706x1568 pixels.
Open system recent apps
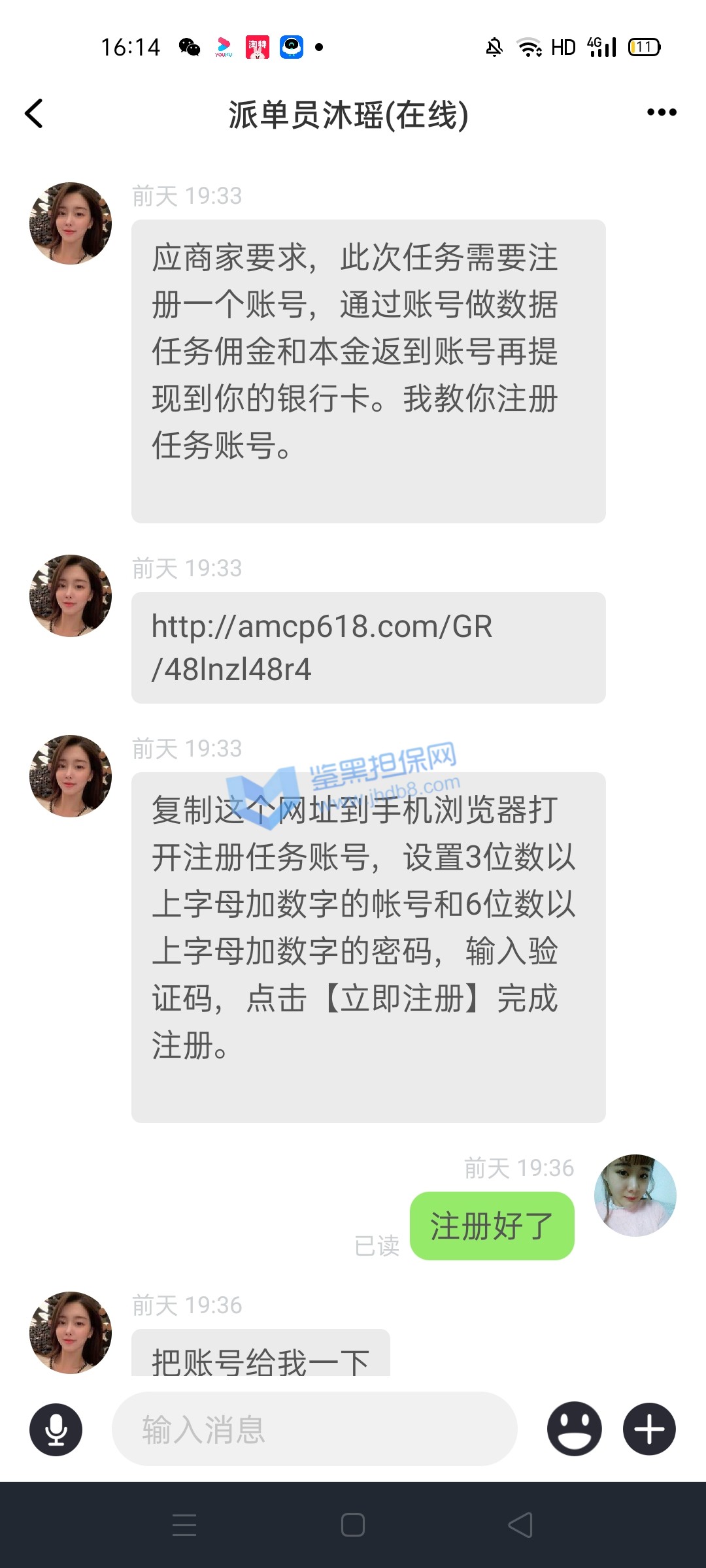pyautogui.click(x=184, y=1525)
